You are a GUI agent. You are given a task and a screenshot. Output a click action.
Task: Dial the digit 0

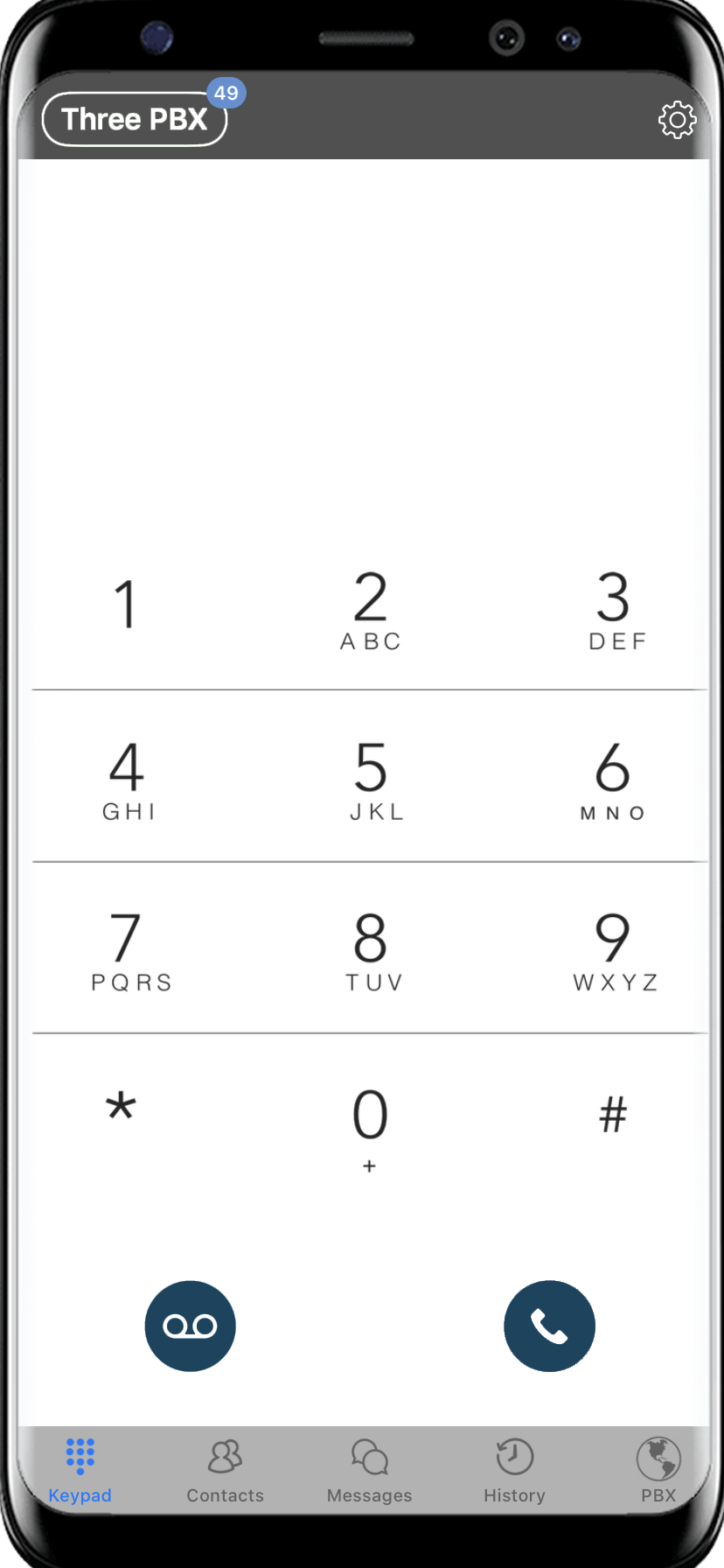(x=370, y=1124)
